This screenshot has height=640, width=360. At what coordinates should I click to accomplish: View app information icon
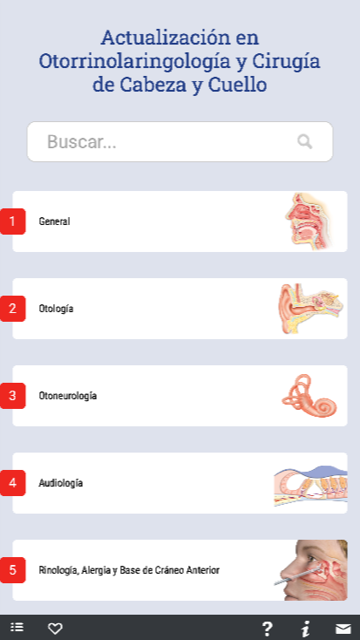(x=305, y=629)
